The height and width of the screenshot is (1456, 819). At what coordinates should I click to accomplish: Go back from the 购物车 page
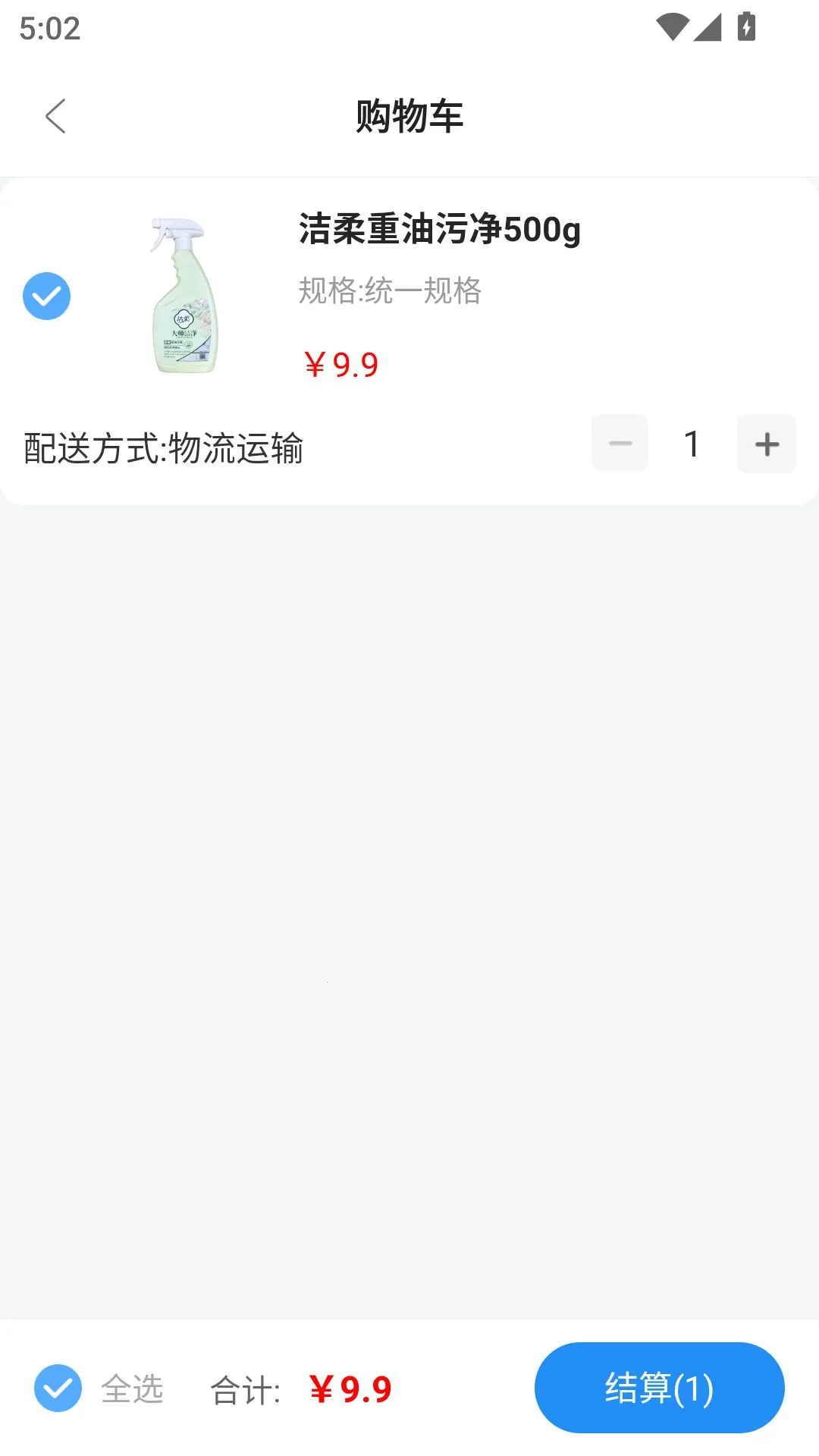tap(55, 116)
